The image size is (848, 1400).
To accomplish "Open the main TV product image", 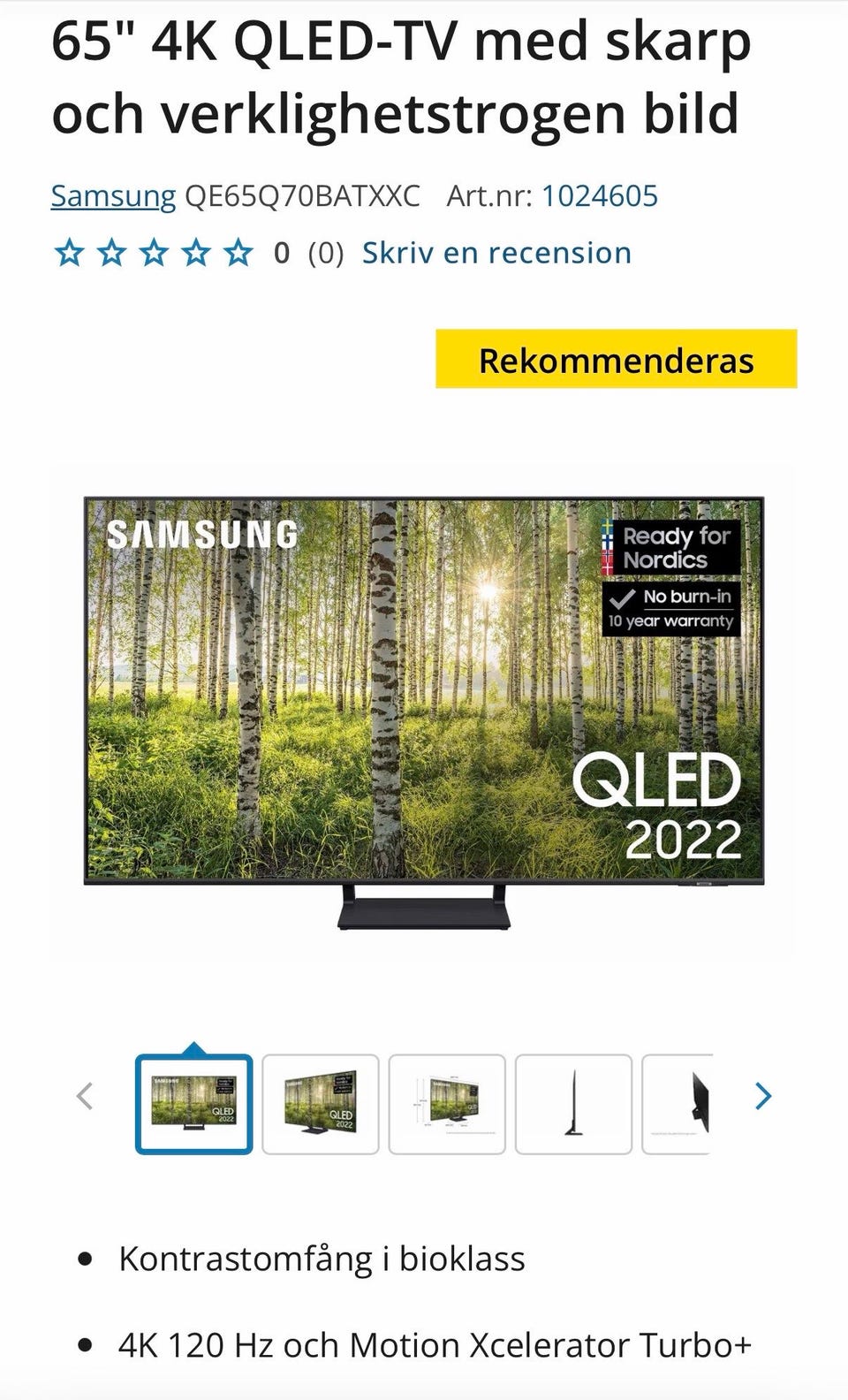I will pos(424,712).
